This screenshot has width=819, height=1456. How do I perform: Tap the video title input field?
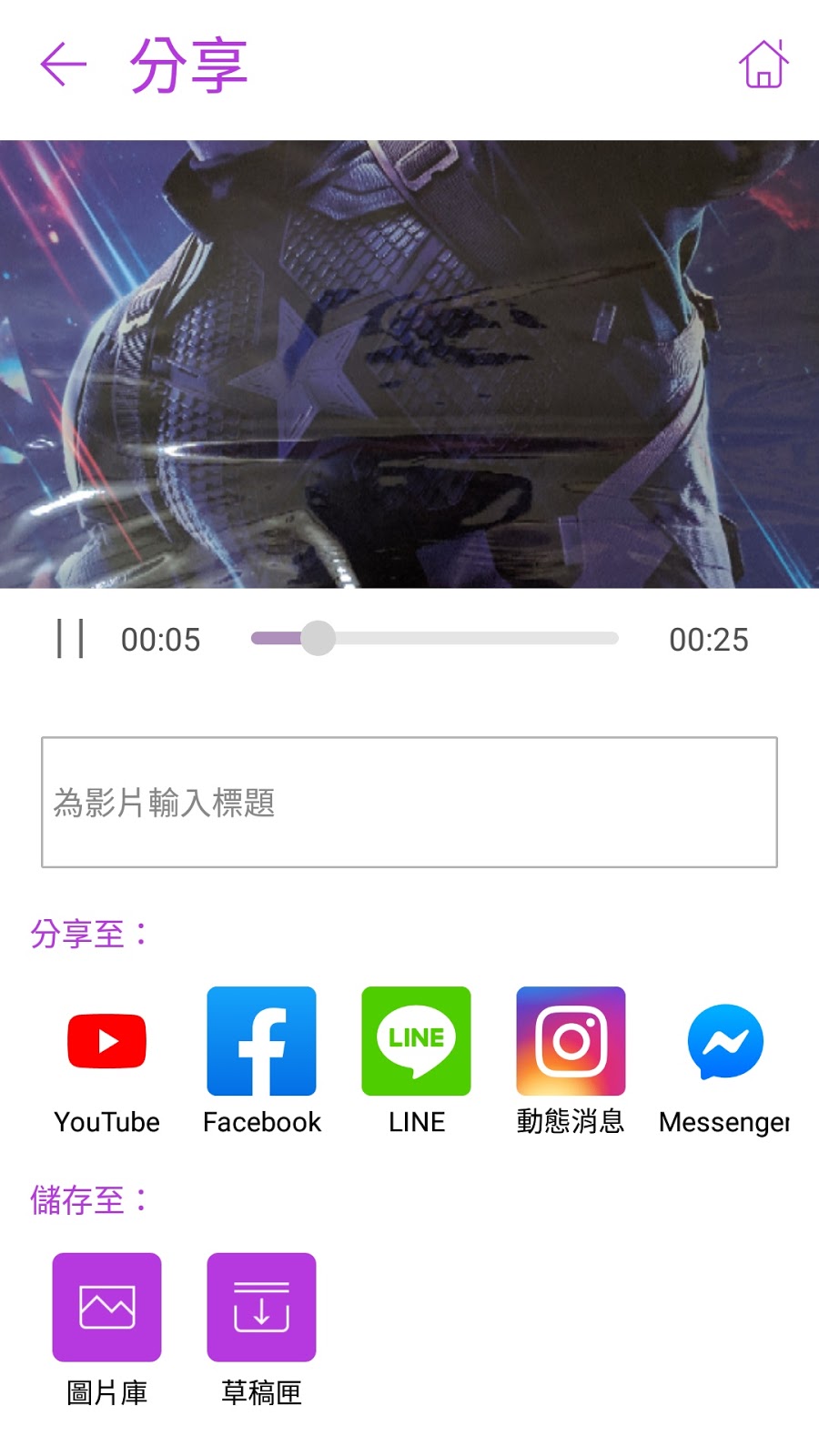coord(409,802)
